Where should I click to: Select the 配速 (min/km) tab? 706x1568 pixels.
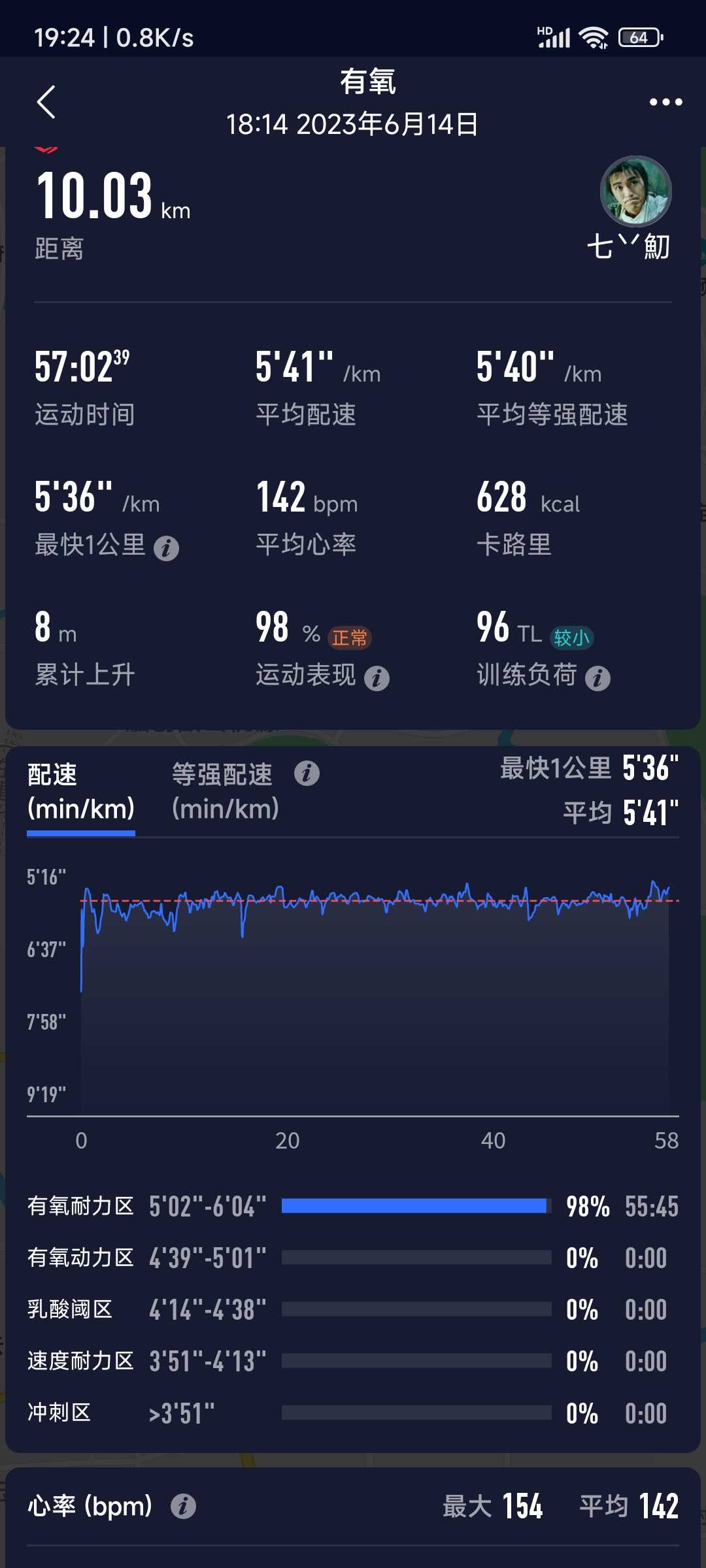coord(81,792)
